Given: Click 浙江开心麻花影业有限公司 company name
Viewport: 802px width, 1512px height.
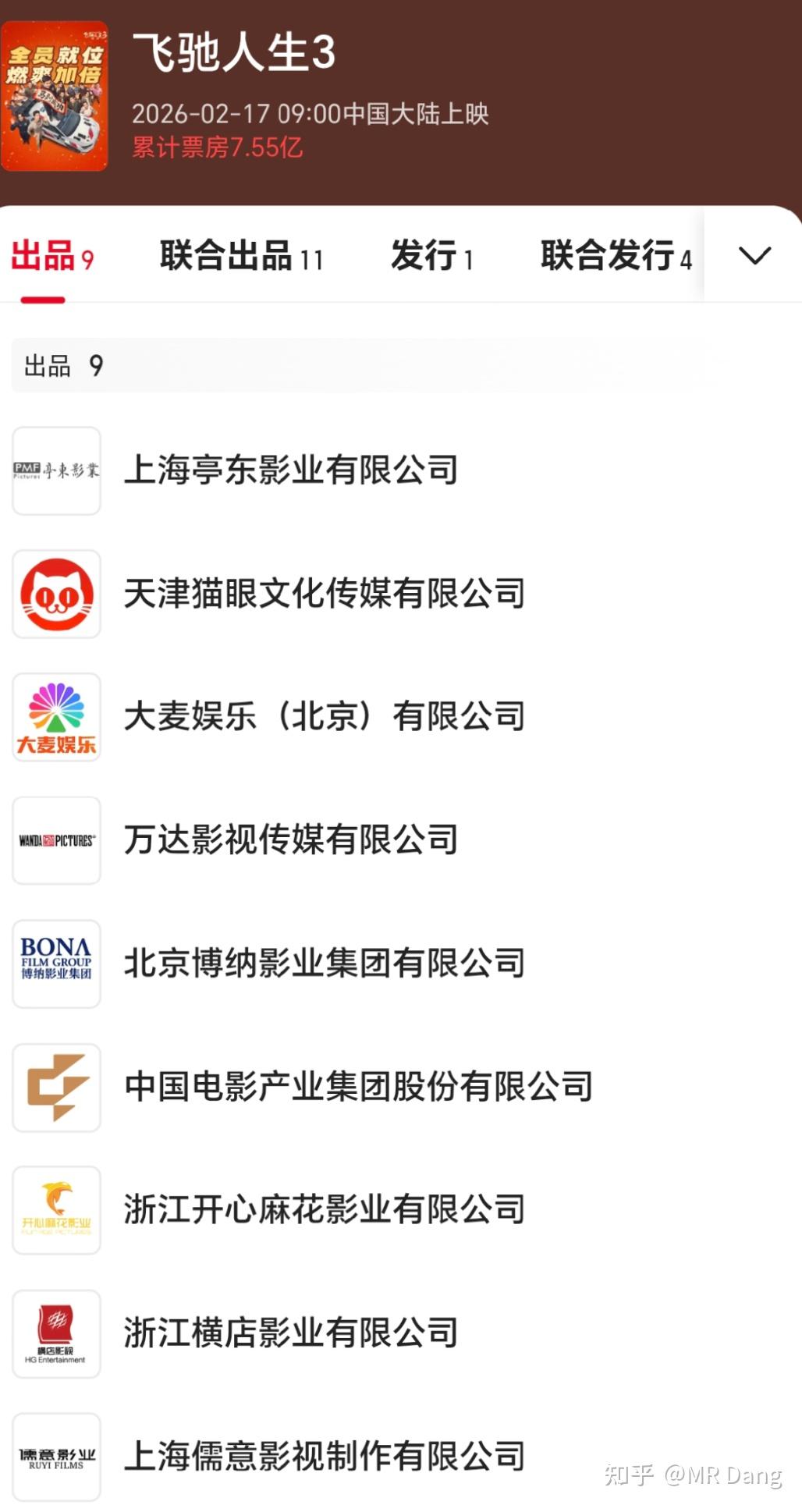Looking at the screenshot, I should 326,1209.
